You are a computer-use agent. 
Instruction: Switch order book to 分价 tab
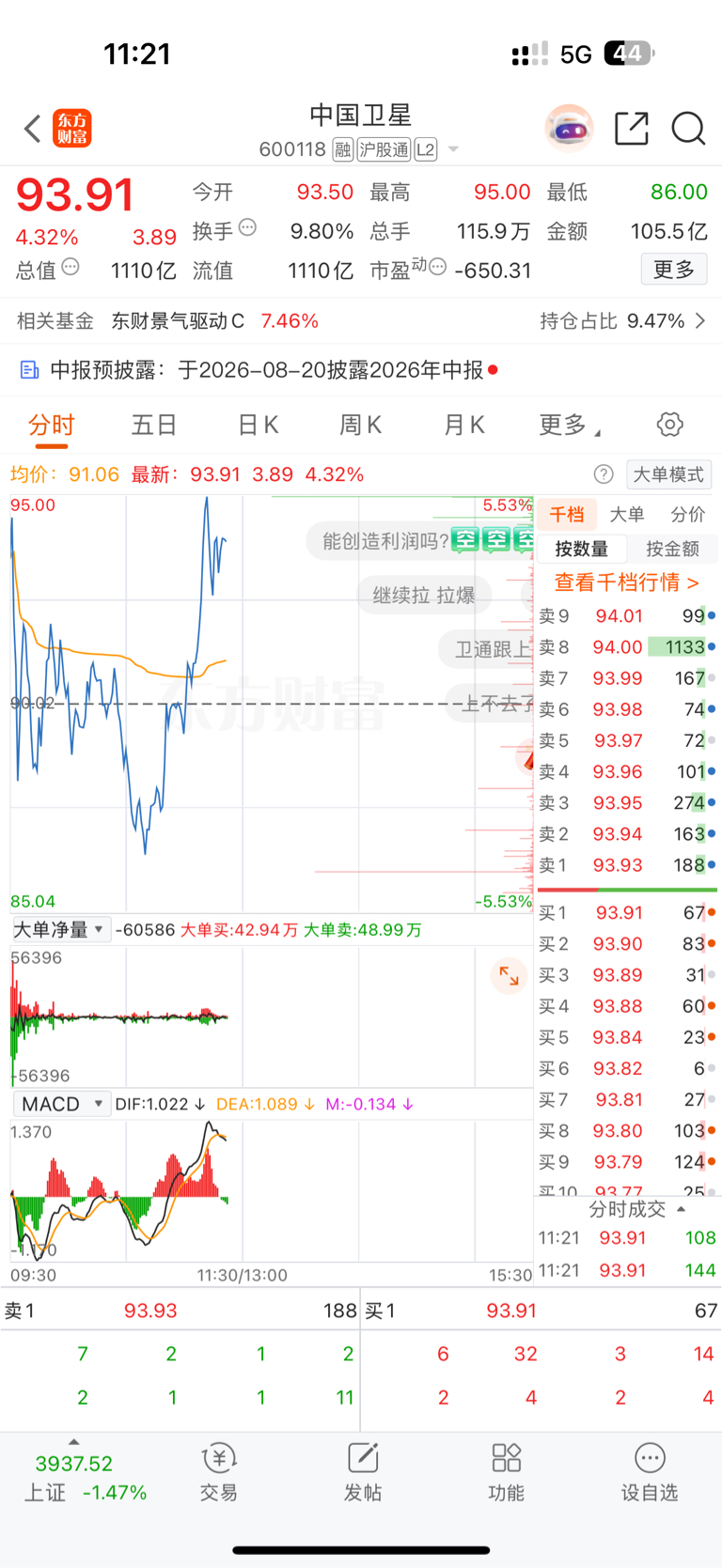coord(687,514)
